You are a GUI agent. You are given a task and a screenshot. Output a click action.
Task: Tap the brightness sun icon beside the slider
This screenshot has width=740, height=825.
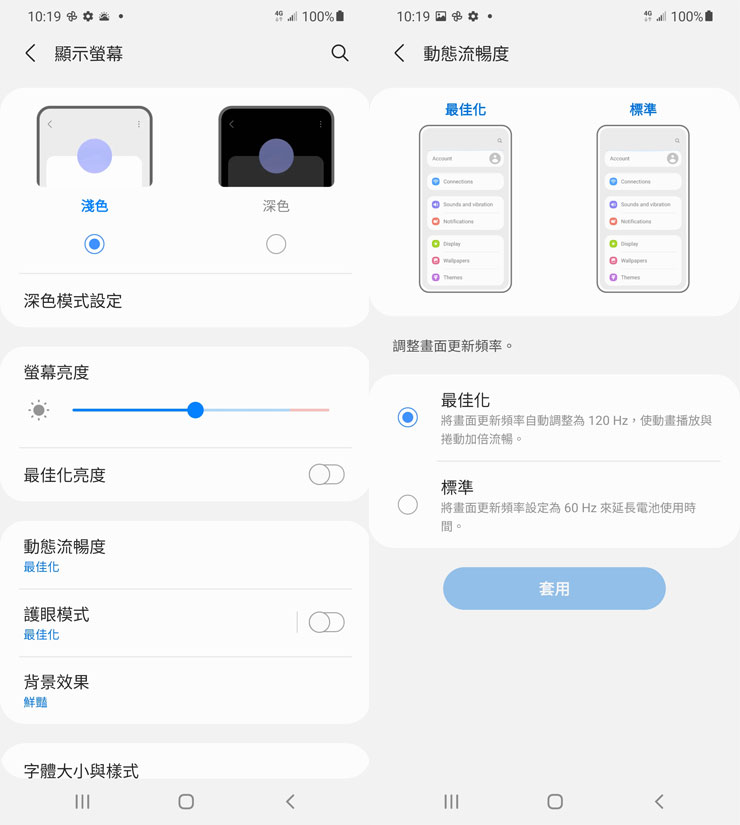pos(38,410)
